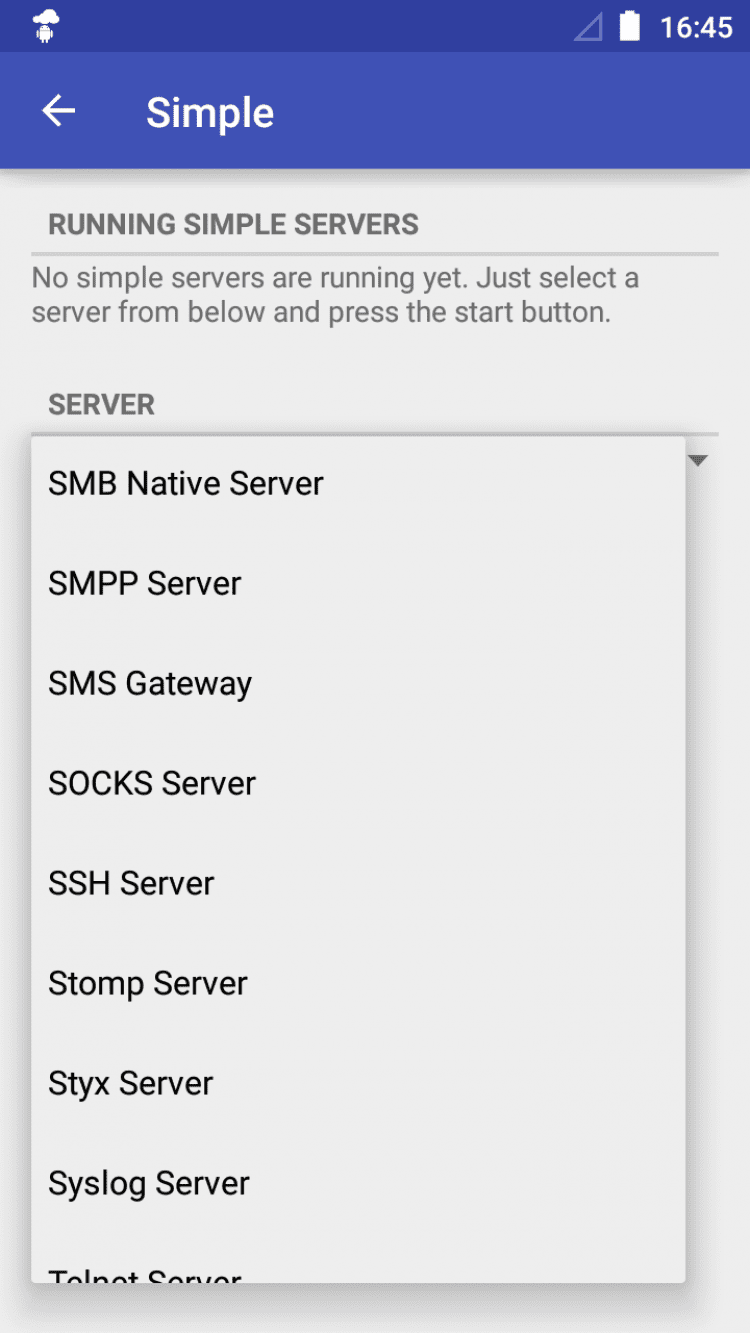Pick SMS Gateway from dropdown
The width and height of the screenshot is (750, 1333).
click(x=150, y=684)
